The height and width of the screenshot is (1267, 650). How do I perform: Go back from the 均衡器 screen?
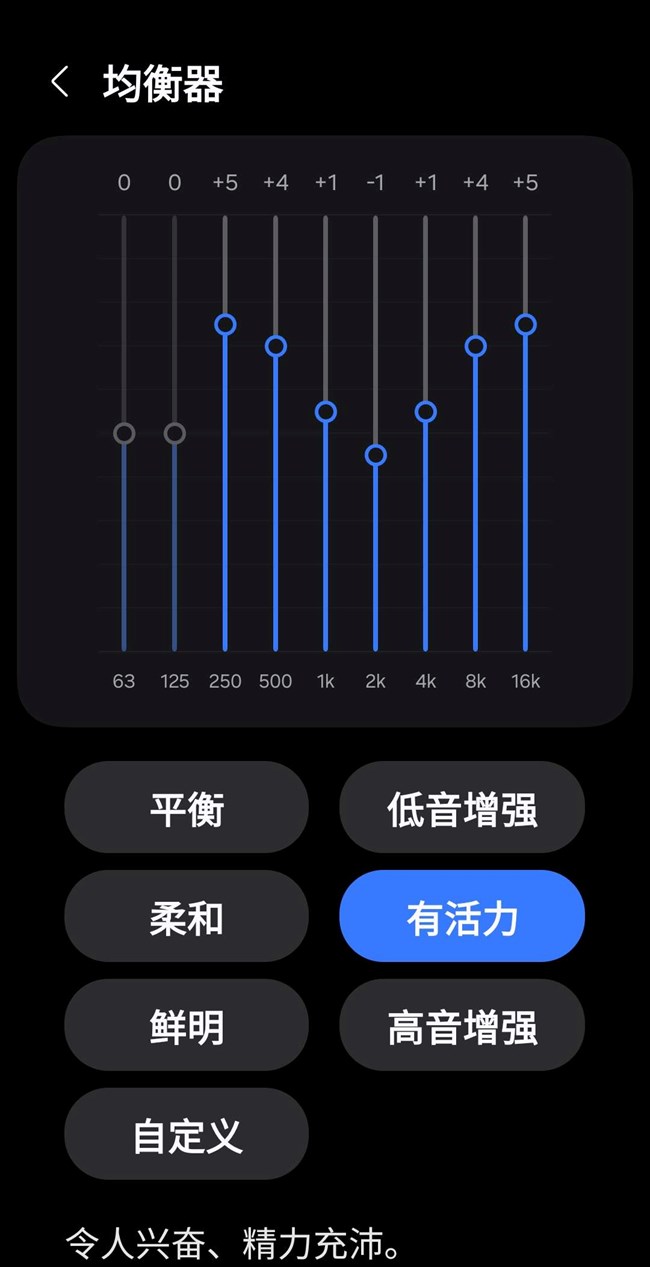pos(60,82)
